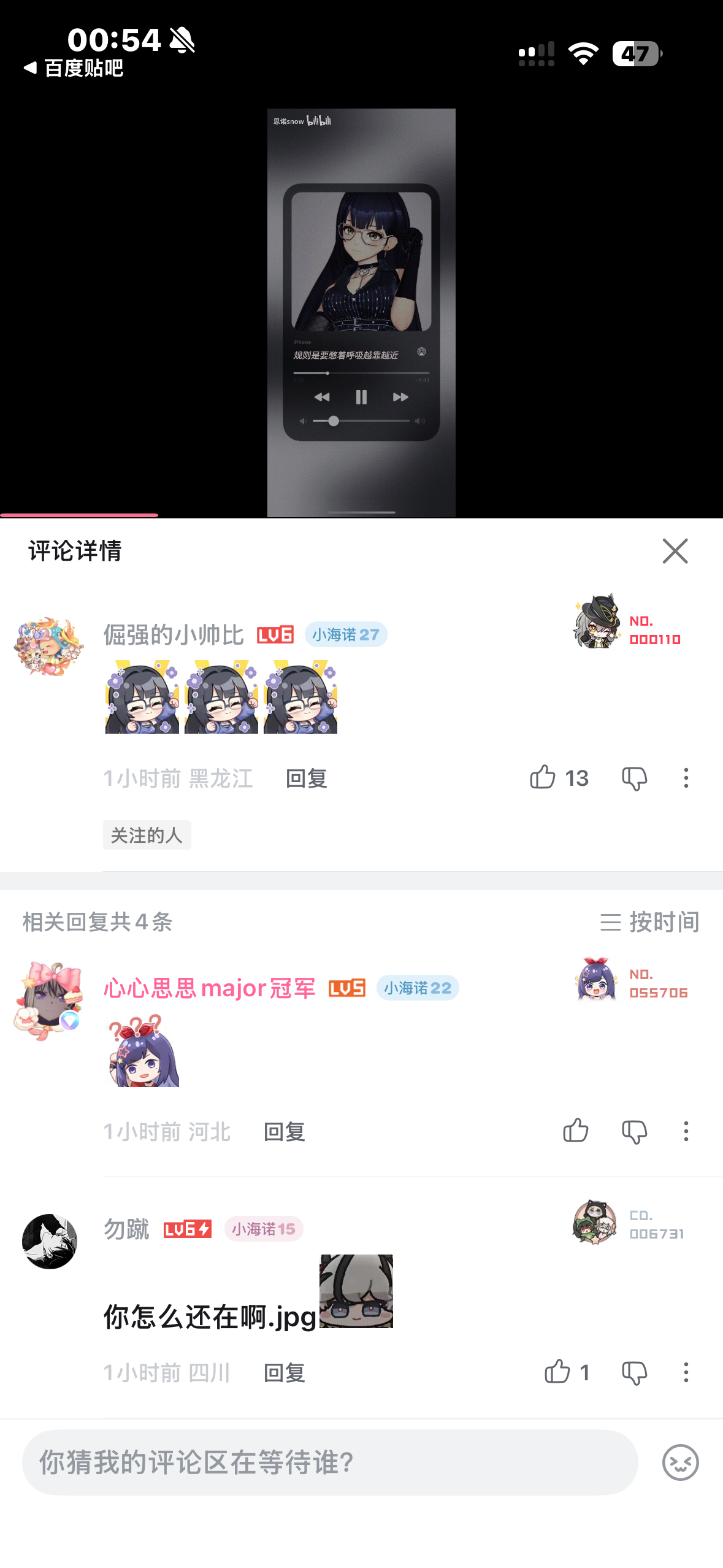Open more options on 心心思思major冠军's reply
The height and width of the screenshot is (1568, 723).
pyautogui.click(x=686, y=1131)
